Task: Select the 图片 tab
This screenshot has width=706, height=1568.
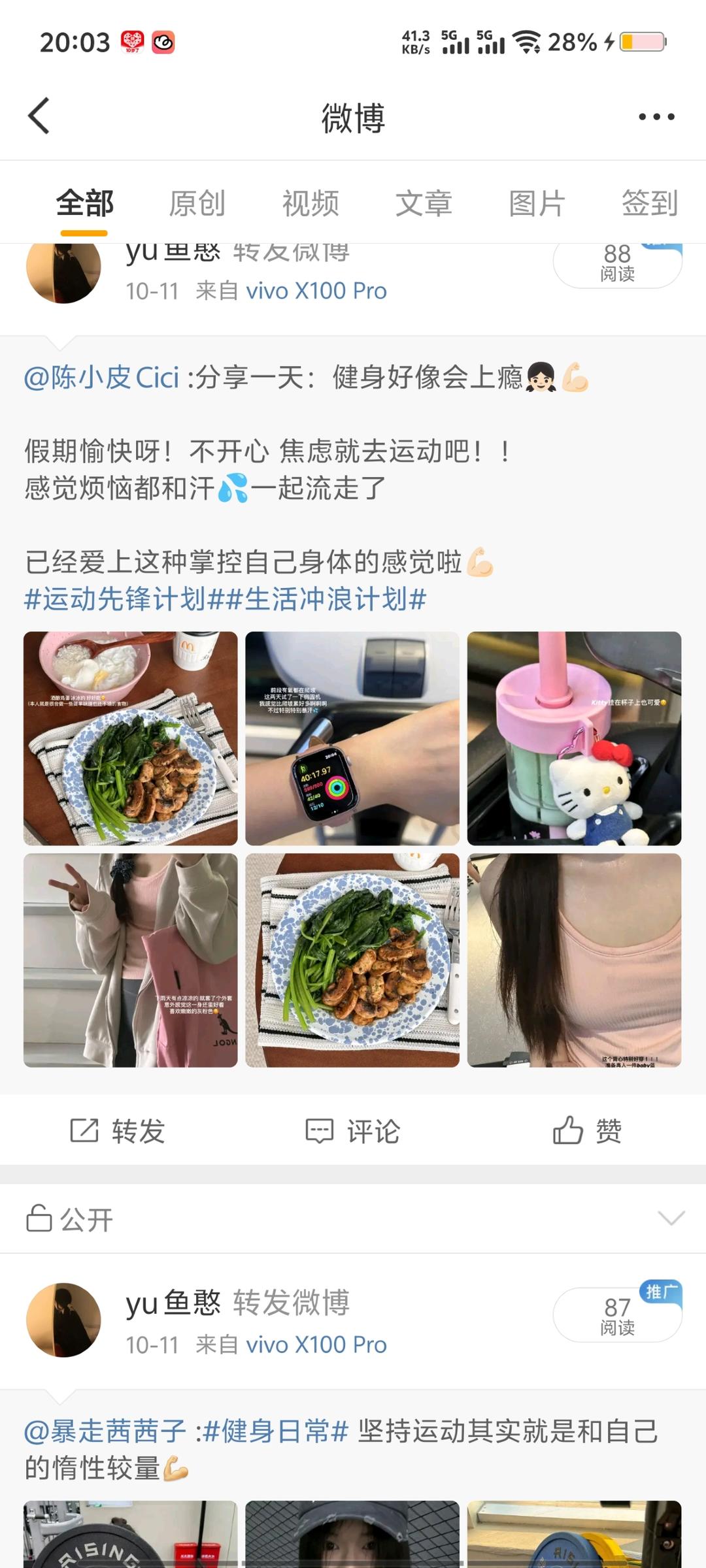Action: [537, 203]
